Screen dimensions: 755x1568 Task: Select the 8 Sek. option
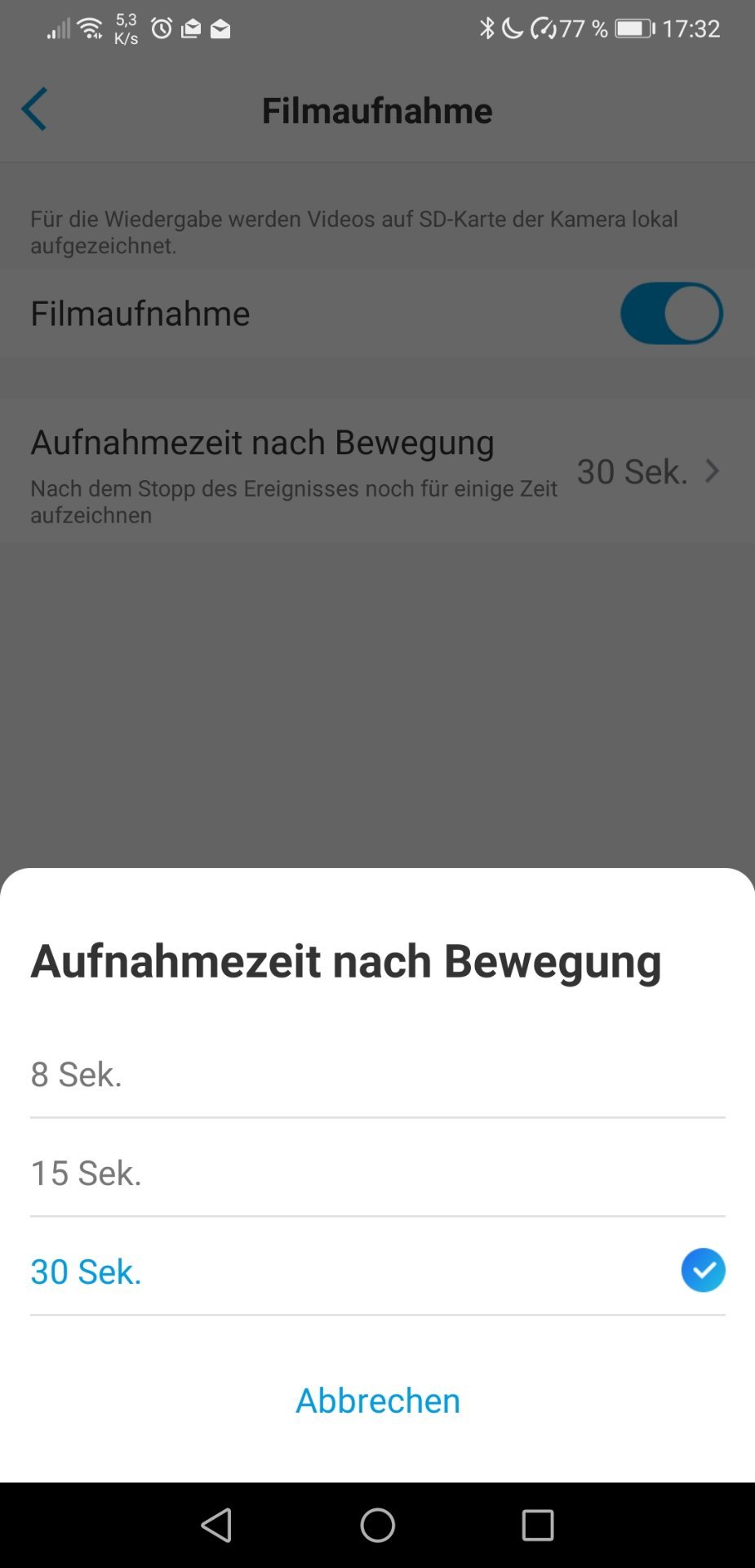pos(377,1074)
